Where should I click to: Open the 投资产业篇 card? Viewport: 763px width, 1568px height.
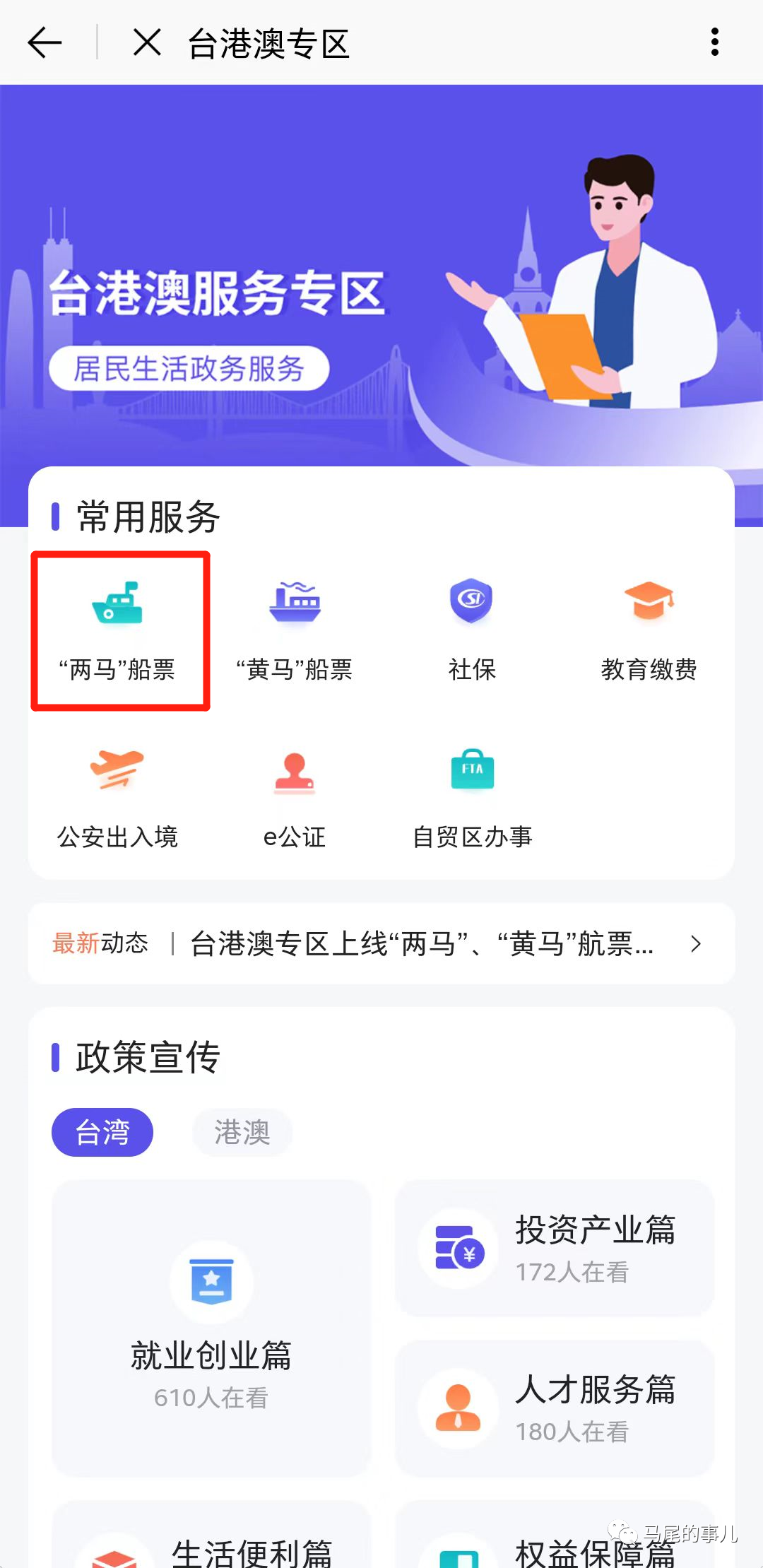(555, 1248)
